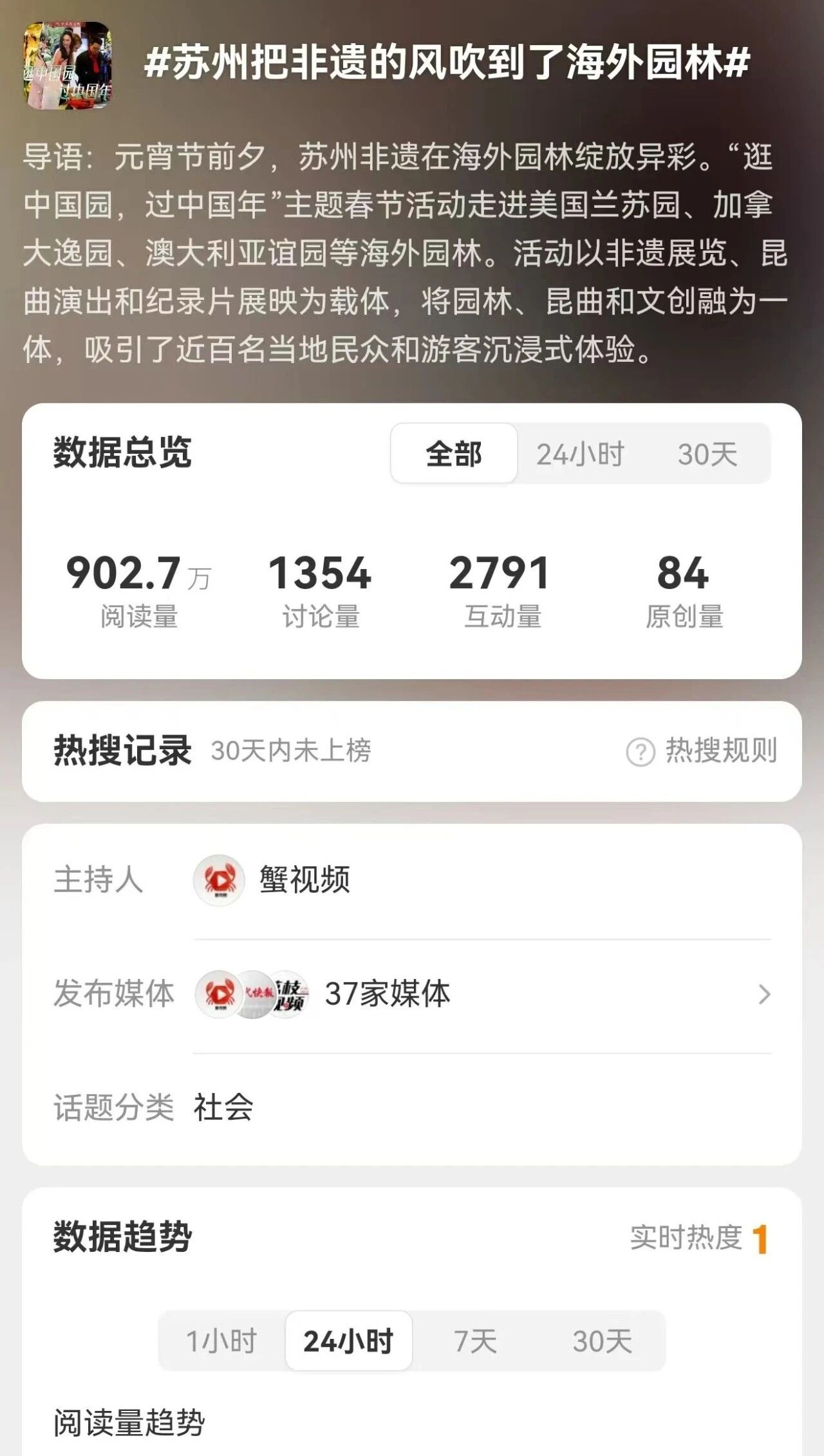Show the 30天 trend range
The height and width of the screenshot is (1456, 824).
click(602, 1341)
